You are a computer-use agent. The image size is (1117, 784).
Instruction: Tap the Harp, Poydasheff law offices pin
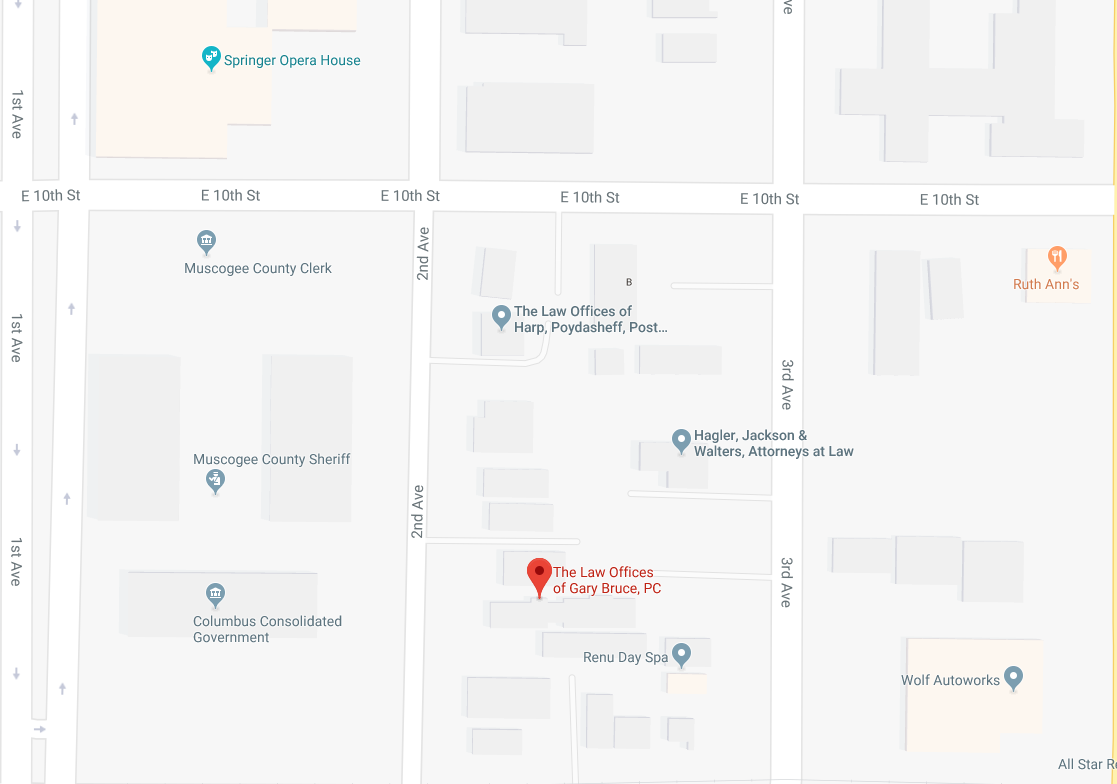click(x=501, y=317)
